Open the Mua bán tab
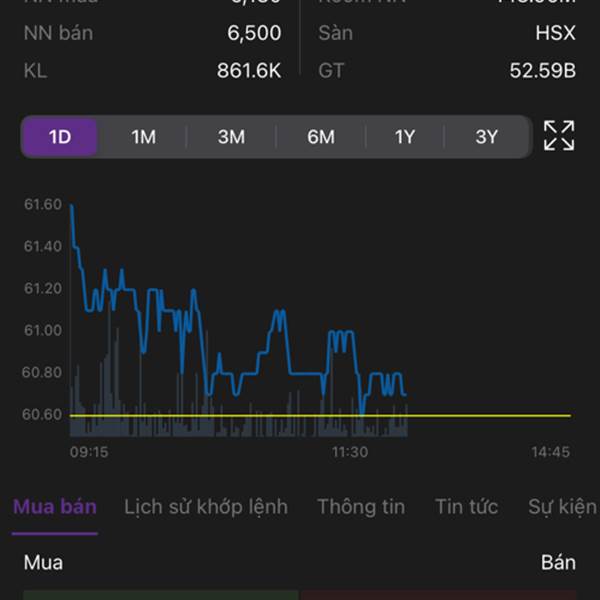The image size is (600, 600). click(x=55, y=506)
